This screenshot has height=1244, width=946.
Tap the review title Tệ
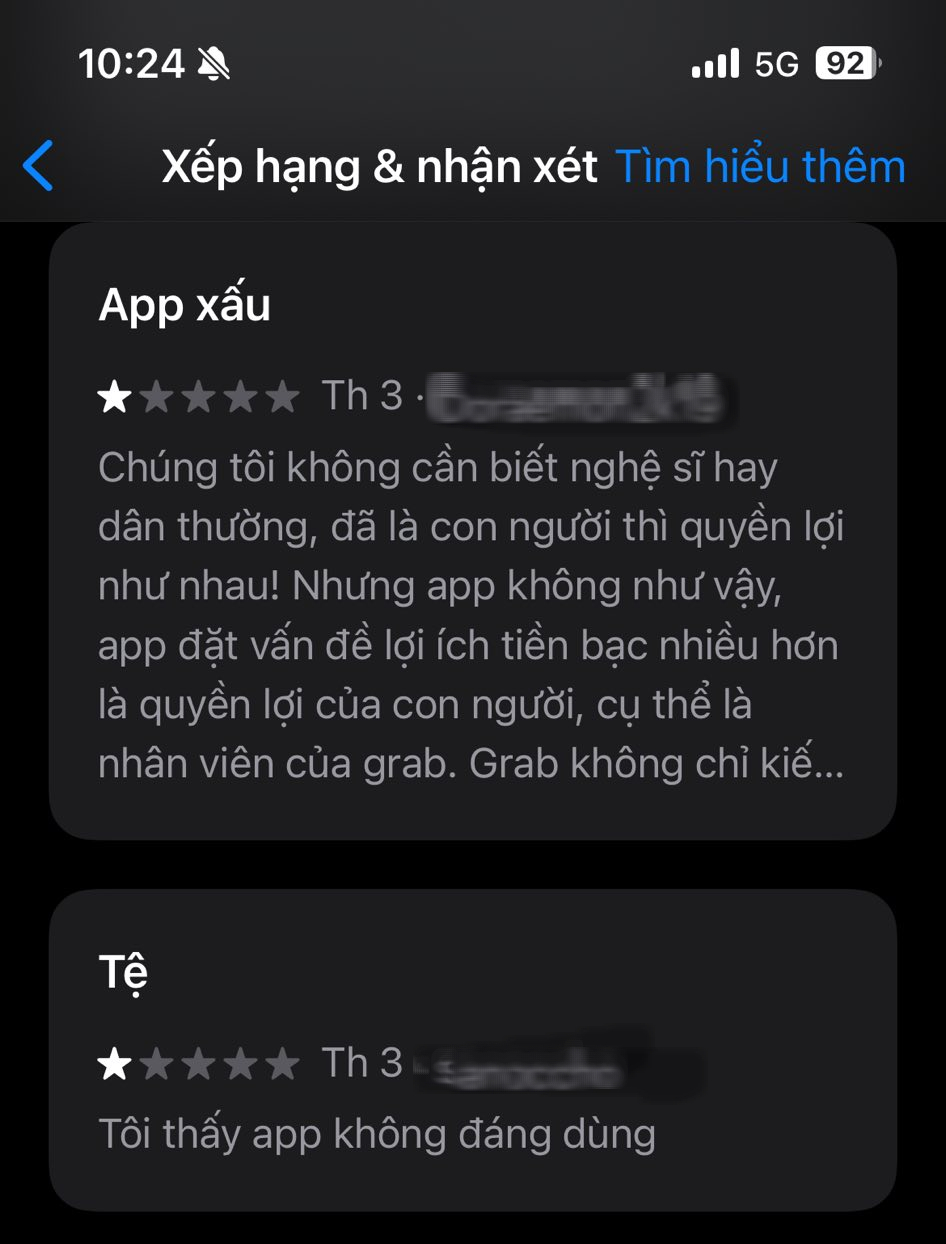[x=121, y=972]
